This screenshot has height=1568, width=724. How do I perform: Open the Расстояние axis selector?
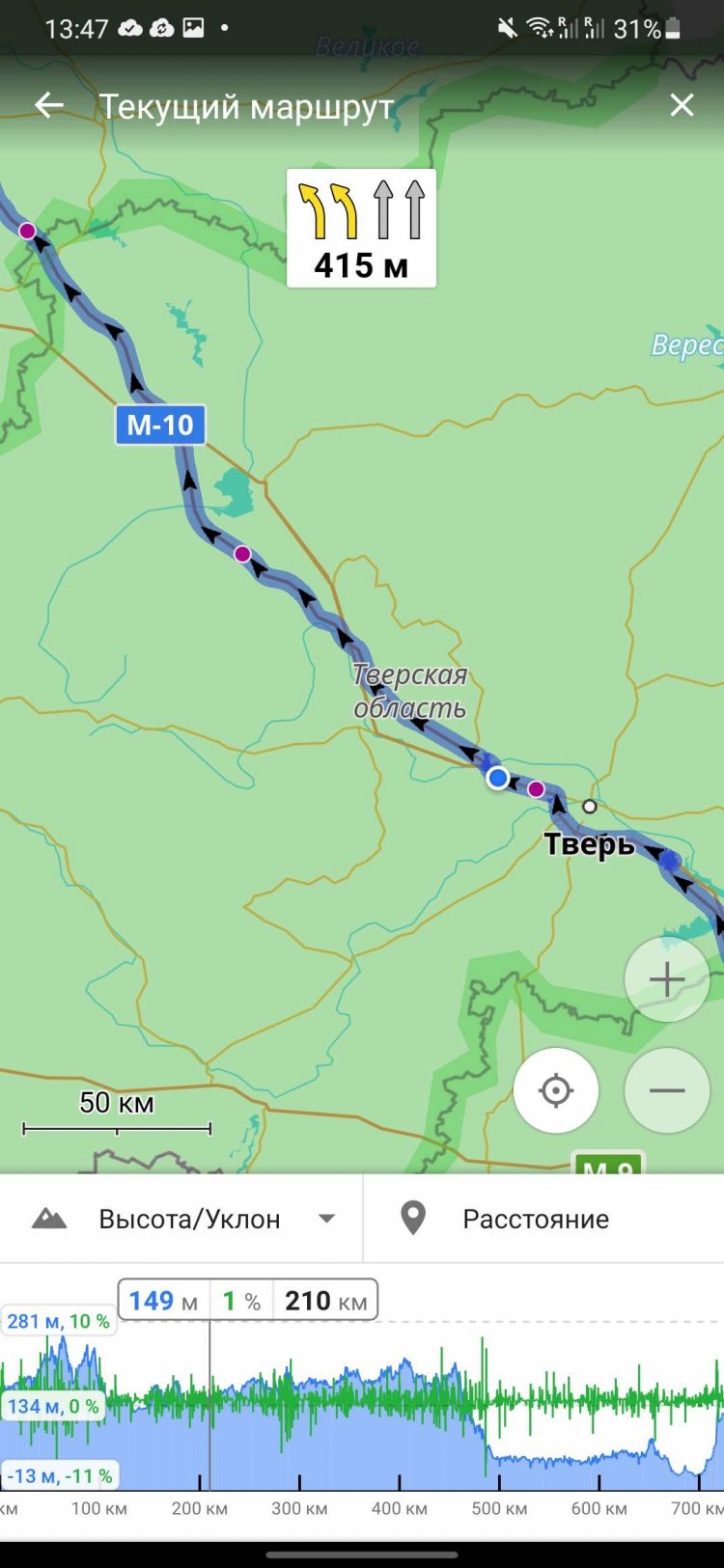536,1219
